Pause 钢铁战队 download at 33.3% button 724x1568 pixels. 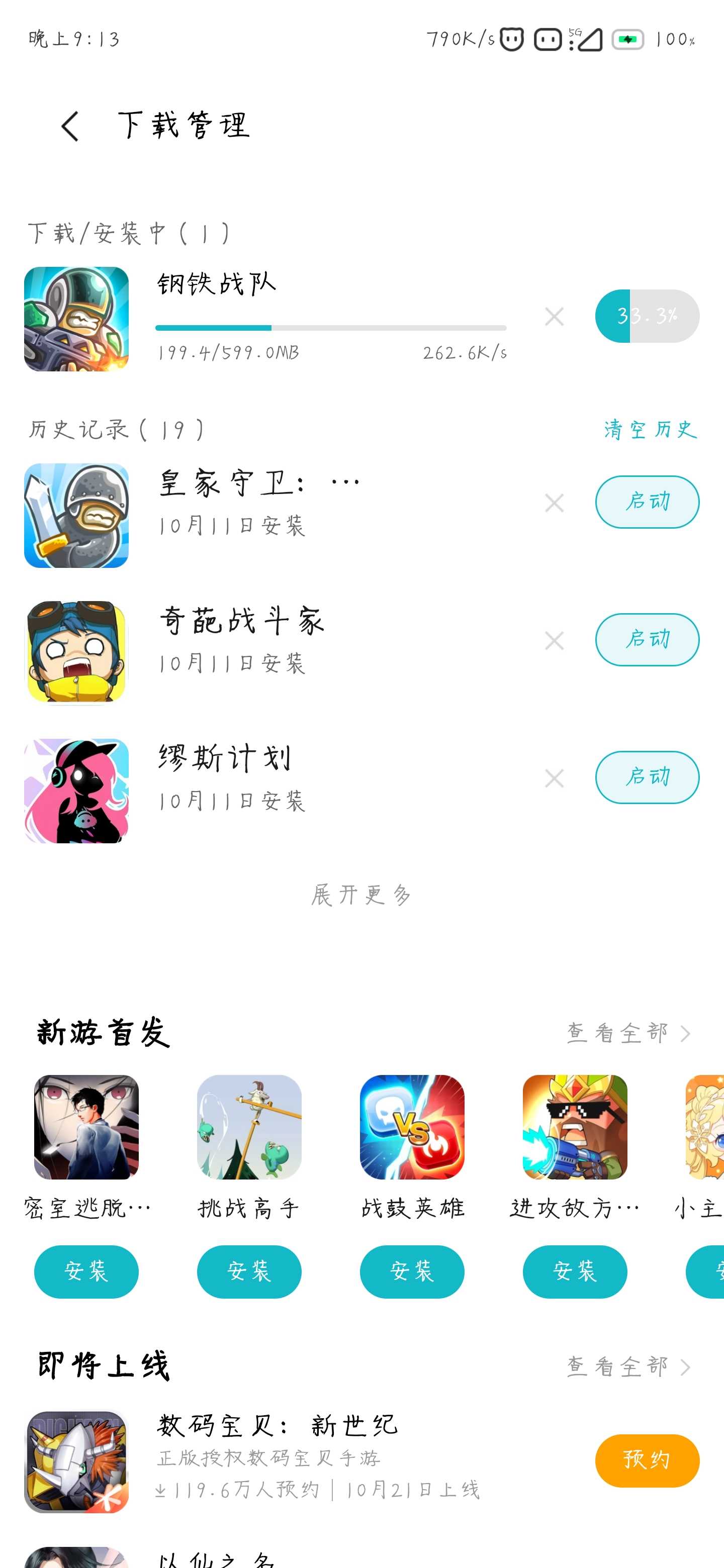click(x=647, y=316)
